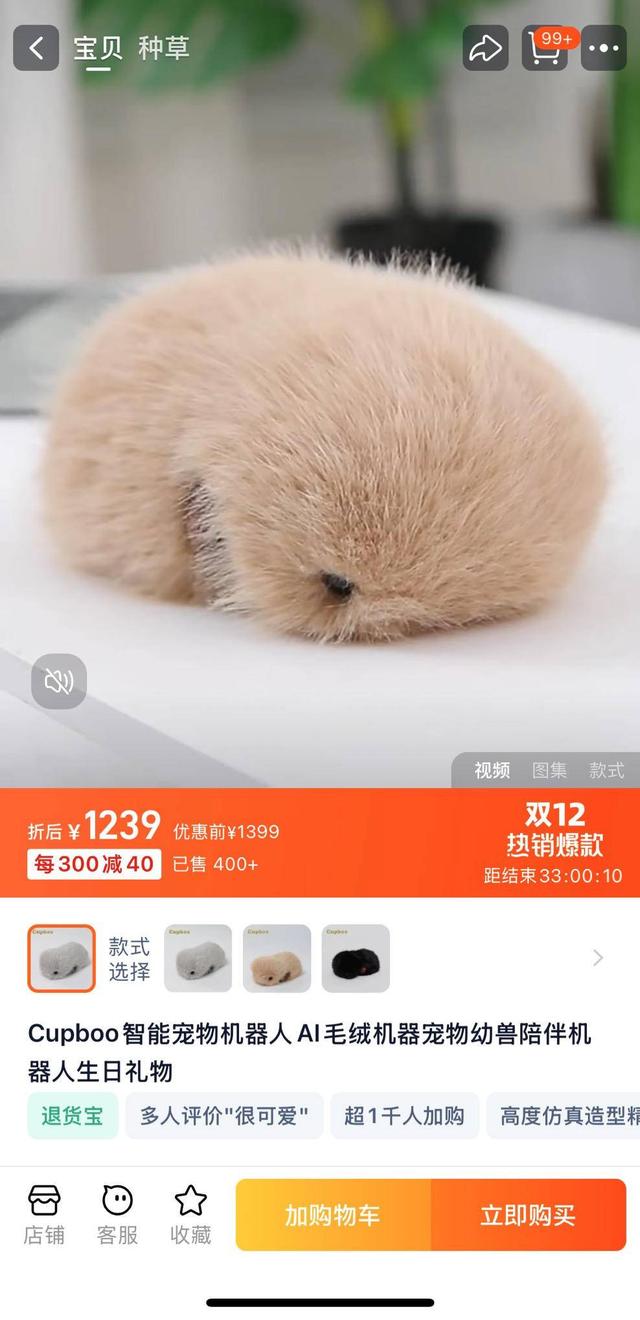Open the 每300减40 coupon tag
Image resolution: width=640 pixels, height=1320 pixels.
point(95,864)
